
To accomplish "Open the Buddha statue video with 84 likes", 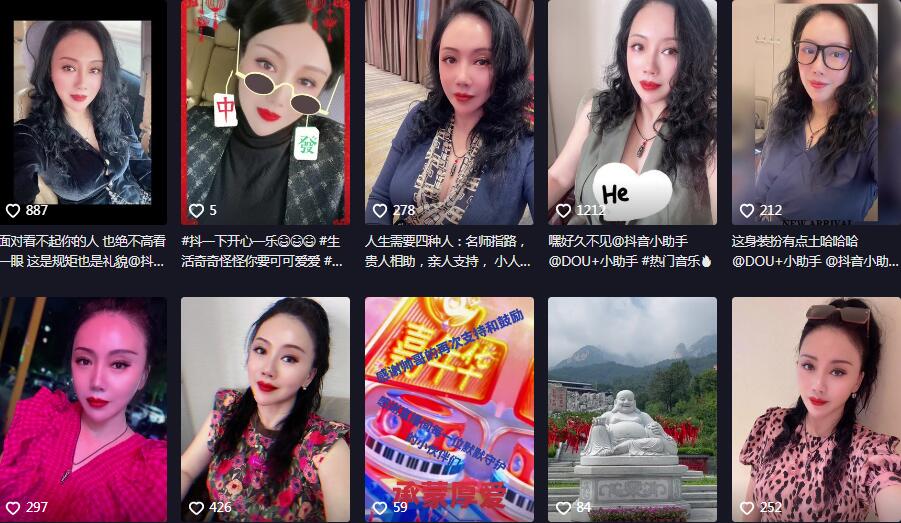I will [x=632, y=408].
